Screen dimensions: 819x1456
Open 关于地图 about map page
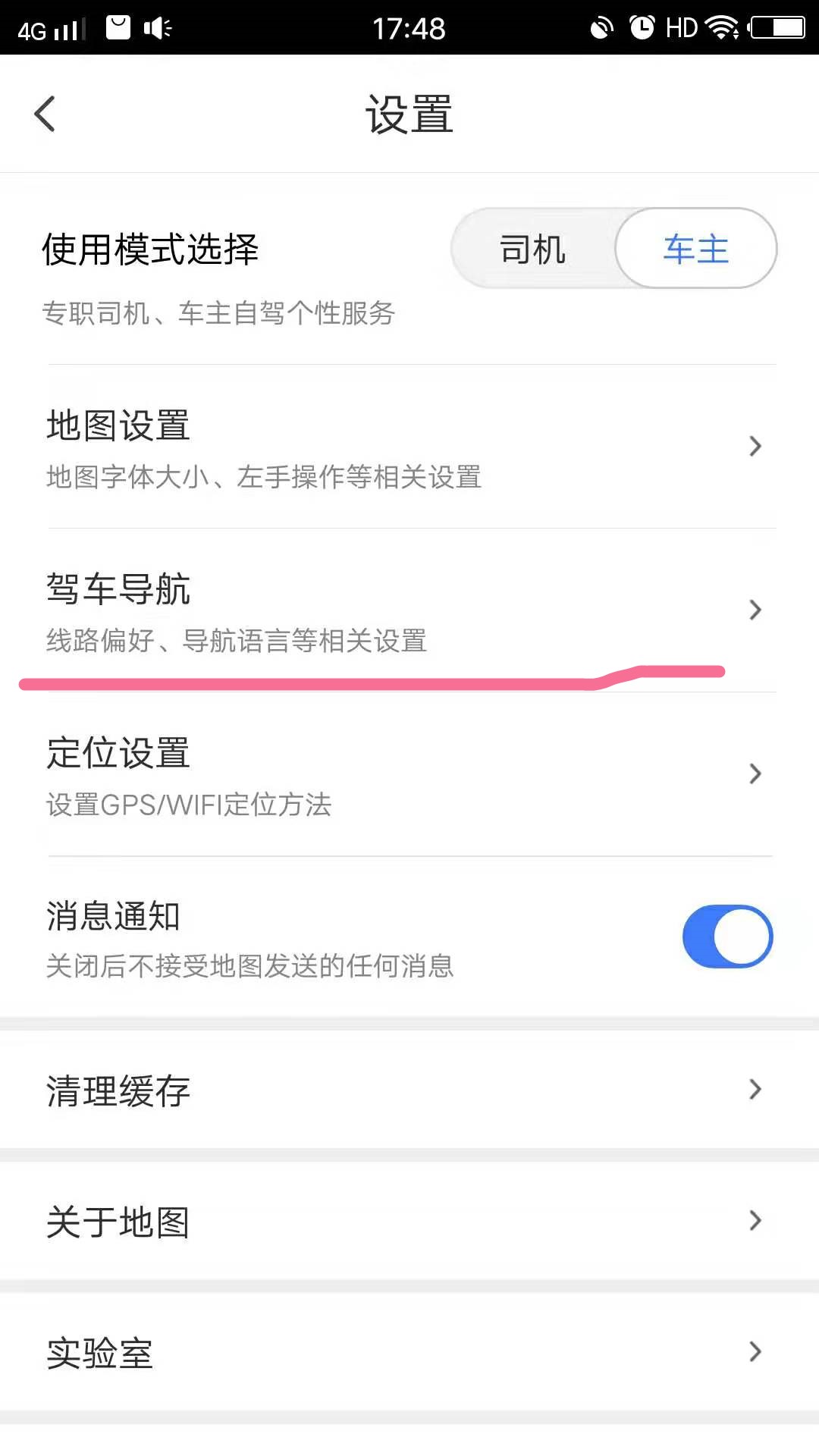(x=409, y=1219)
